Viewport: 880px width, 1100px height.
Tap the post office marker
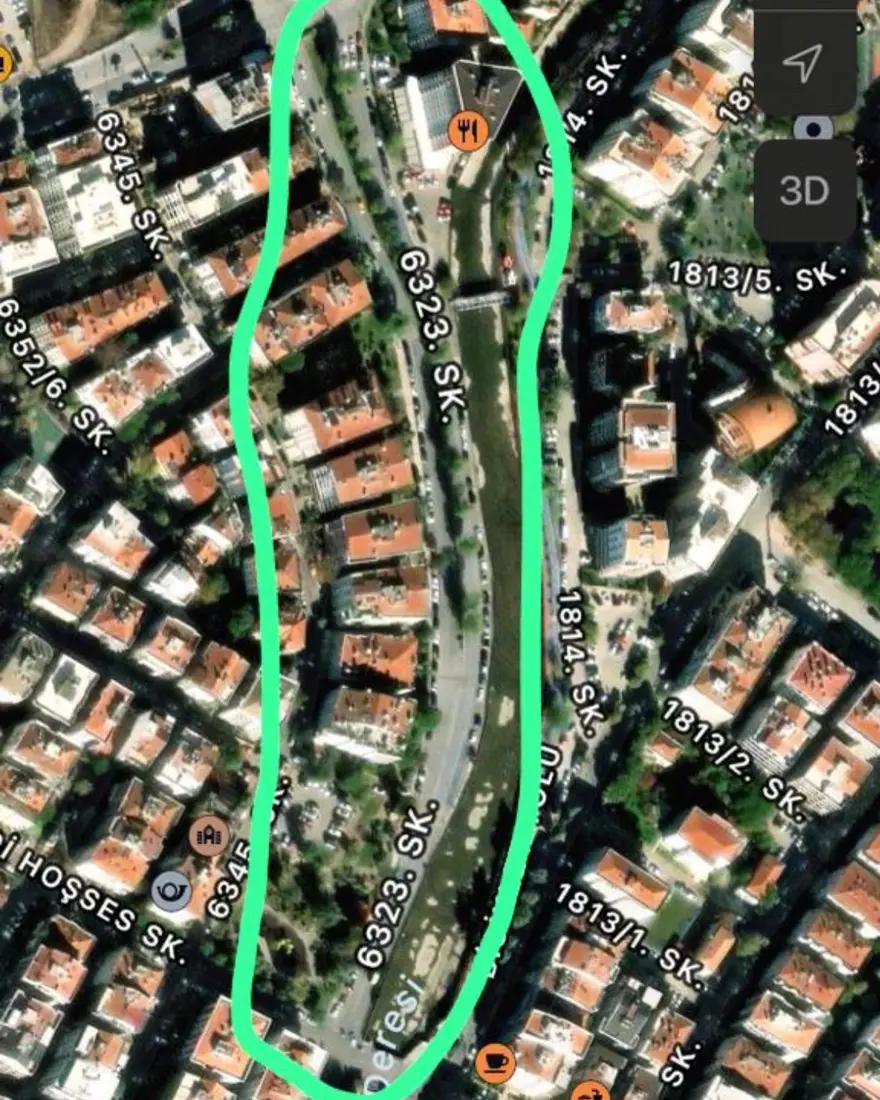tap(171, 889)
